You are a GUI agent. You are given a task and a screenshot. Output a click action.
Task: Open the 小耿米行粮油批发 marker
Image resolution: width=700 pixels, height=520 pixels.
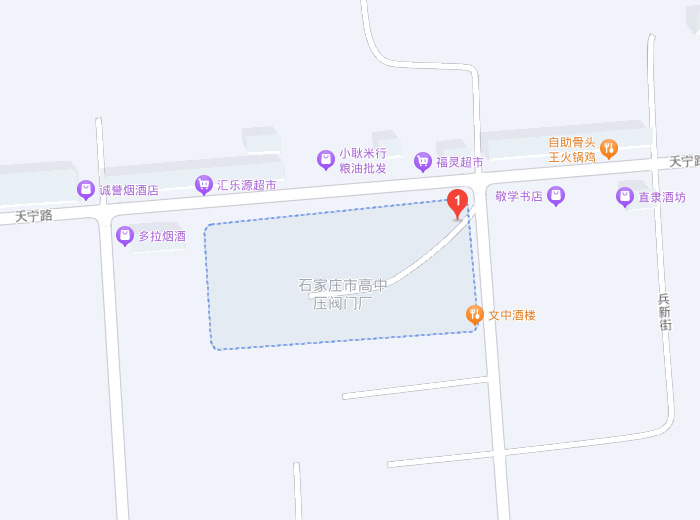[x=326, y=159]
